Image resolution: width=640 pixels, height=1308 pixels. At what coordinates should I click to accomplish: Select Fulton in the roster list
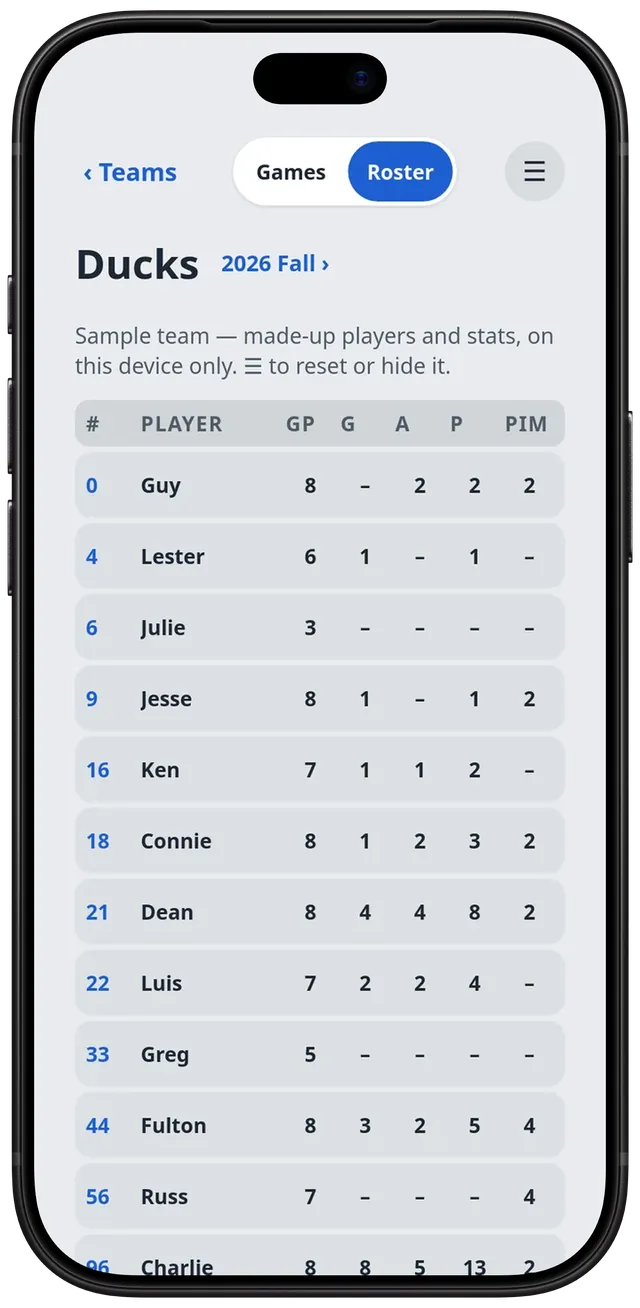click(320, 1124)
